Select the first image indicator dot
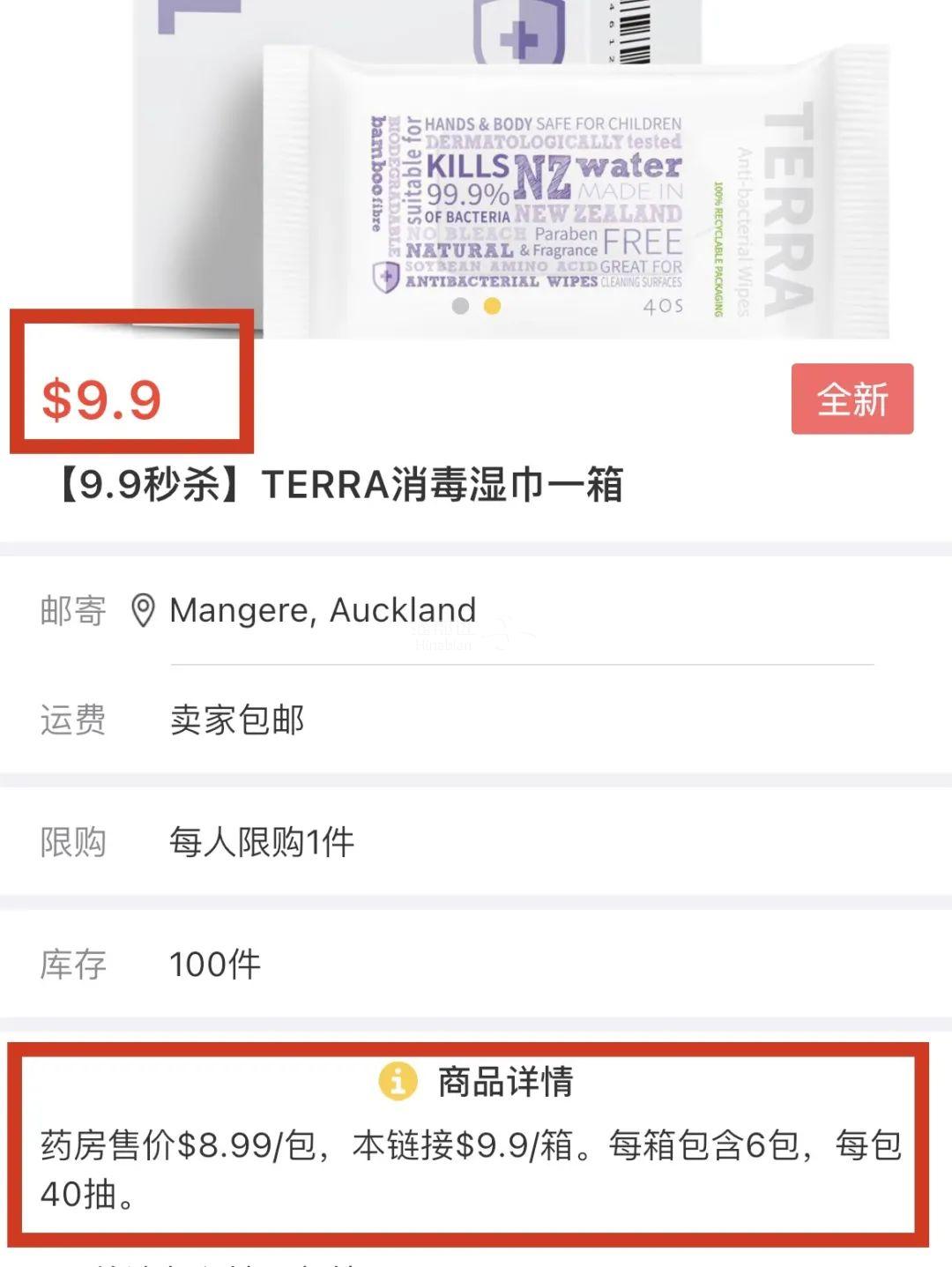Image resolution: width=952 pixels, height=1267 pixels. click(x=460, y=306)
